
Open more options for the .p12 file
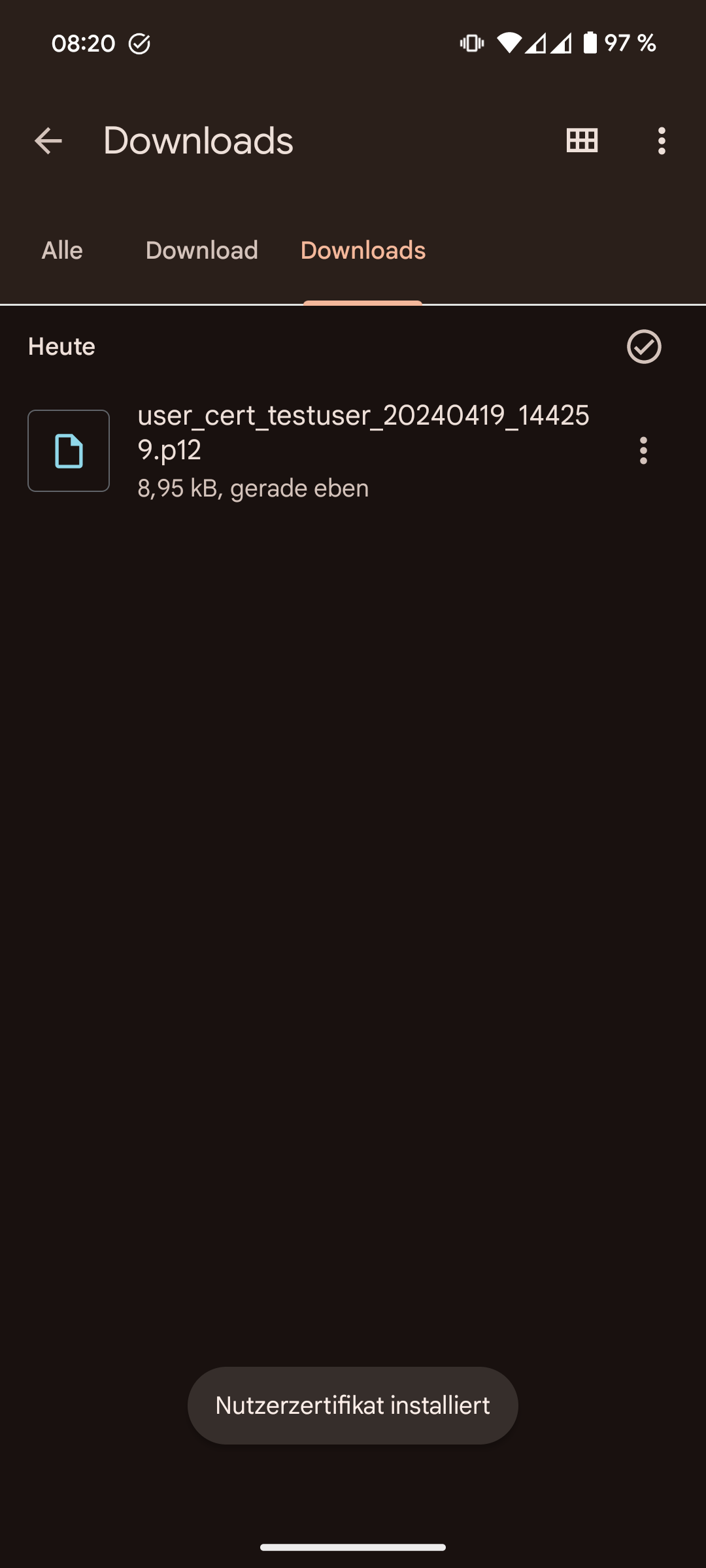(643, 451)
